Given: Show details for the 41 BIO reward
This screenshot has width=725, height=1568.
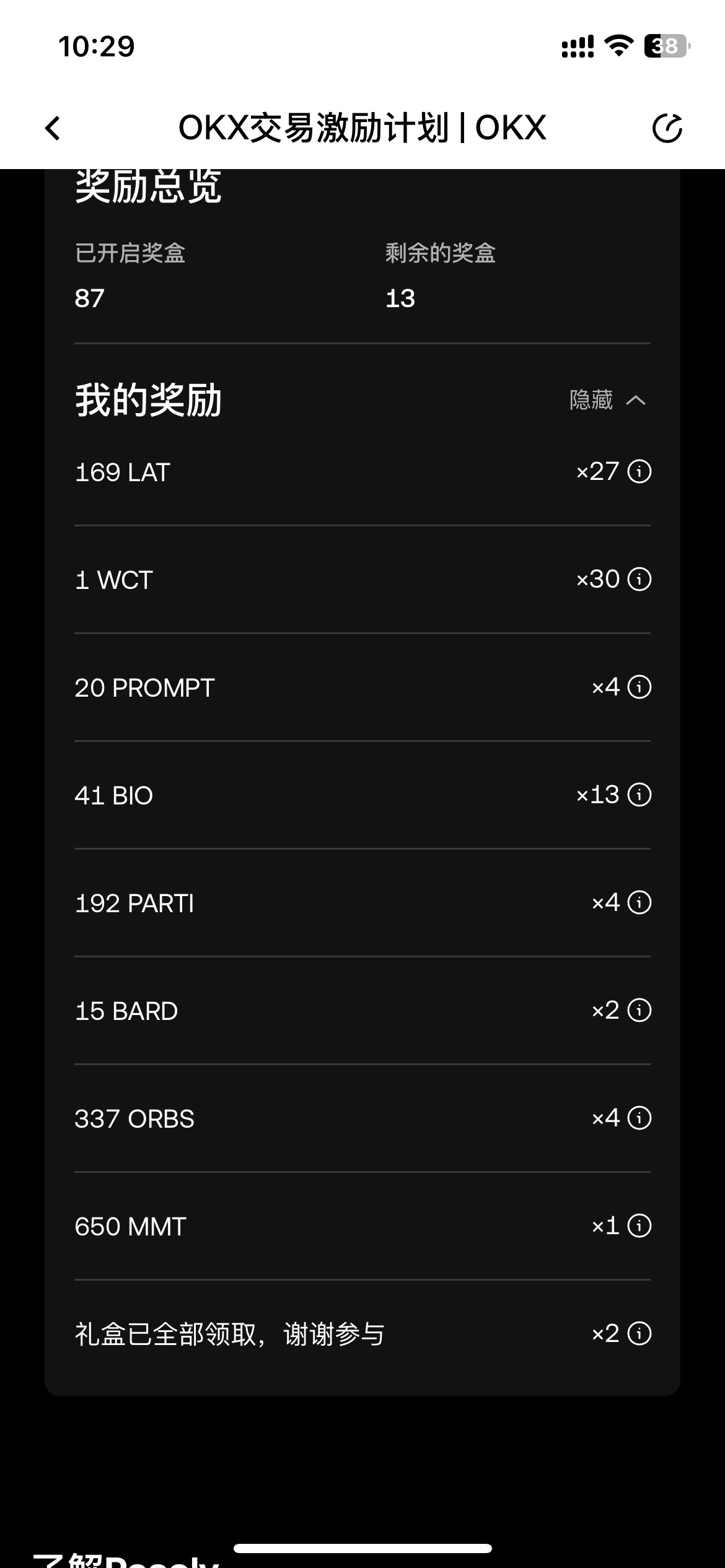Looking at the screenshot, I should click(639, 795).
